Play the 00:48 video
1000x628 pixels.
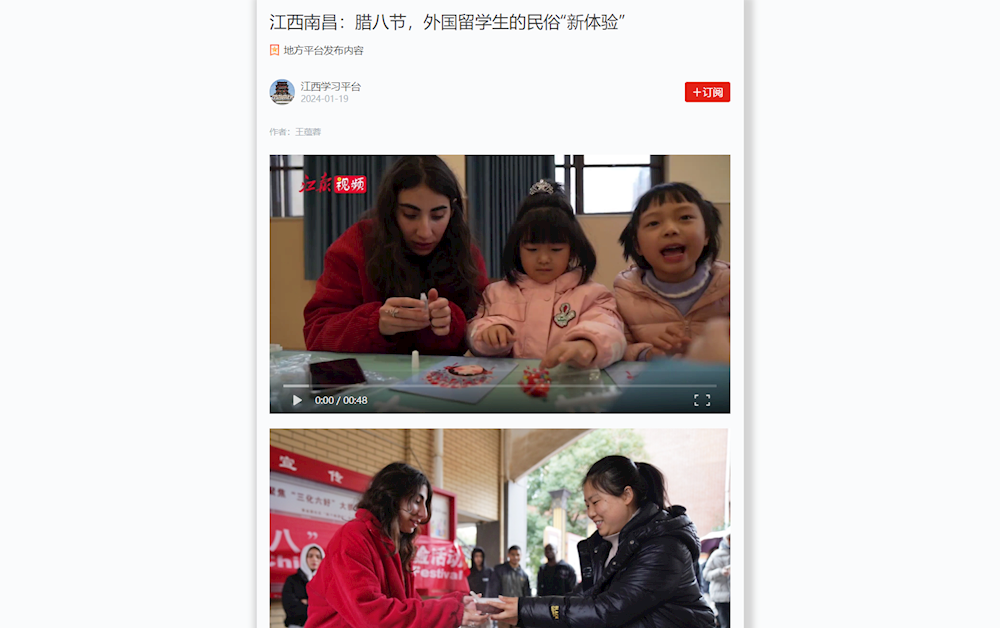pyautogui.click(x=297, y=400)
